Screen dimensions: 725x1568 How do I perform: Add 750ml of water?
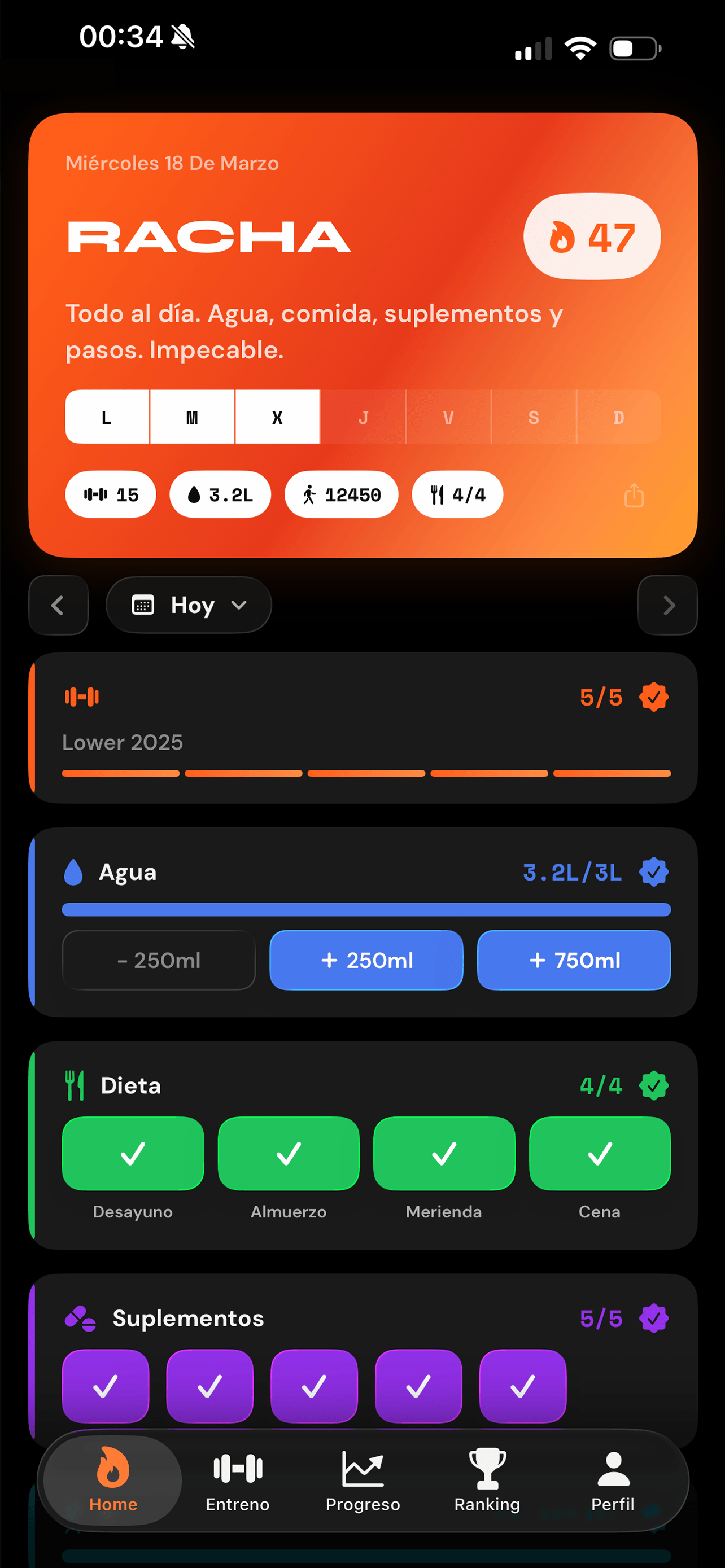click(x=574, y=960)
